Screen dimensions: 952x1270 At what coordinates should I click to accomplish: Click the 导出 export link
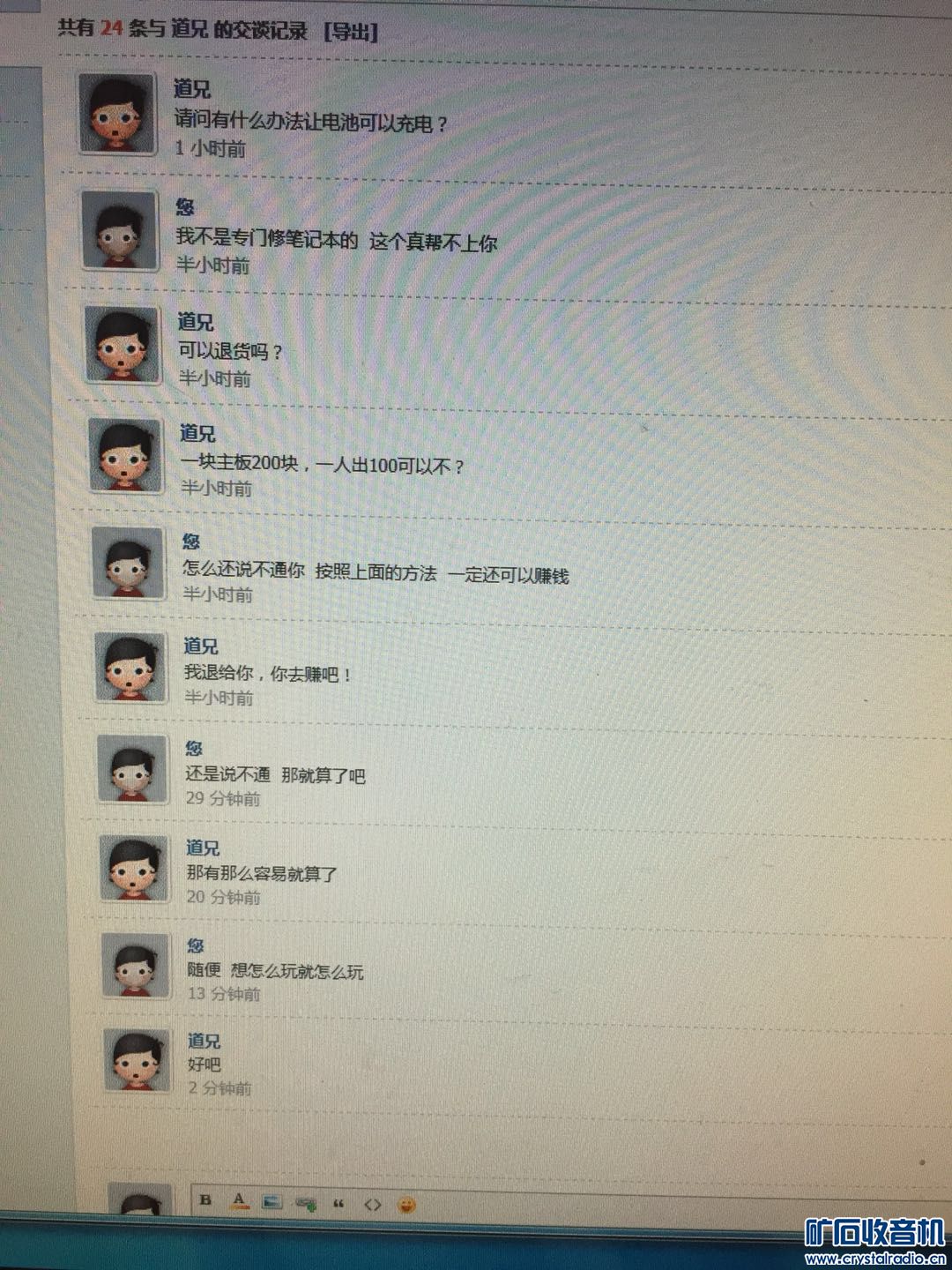351,32
